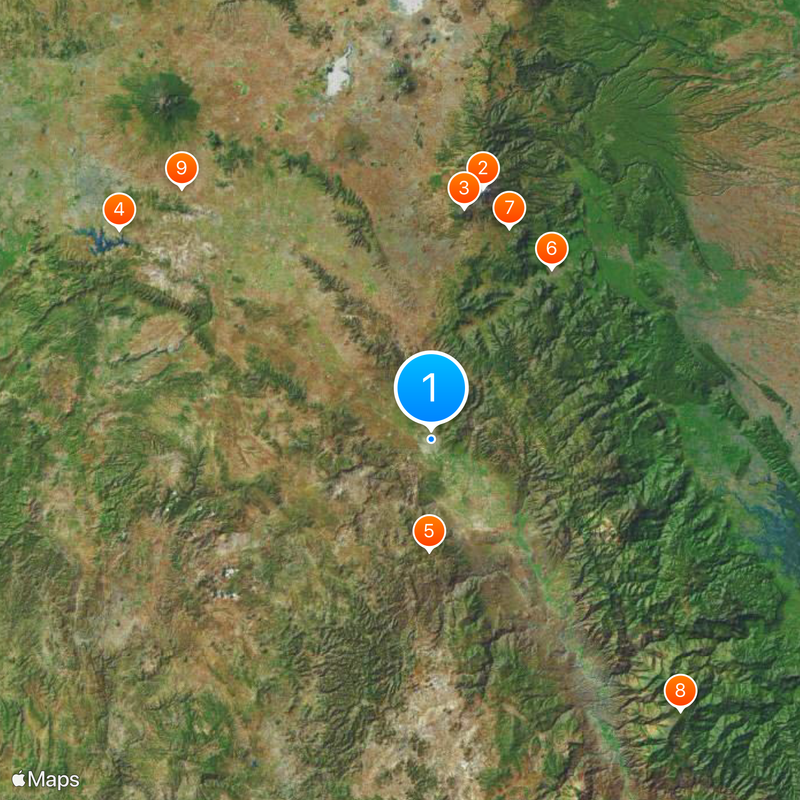
Task: Open map pin number 9
Action: pos(181,168)
